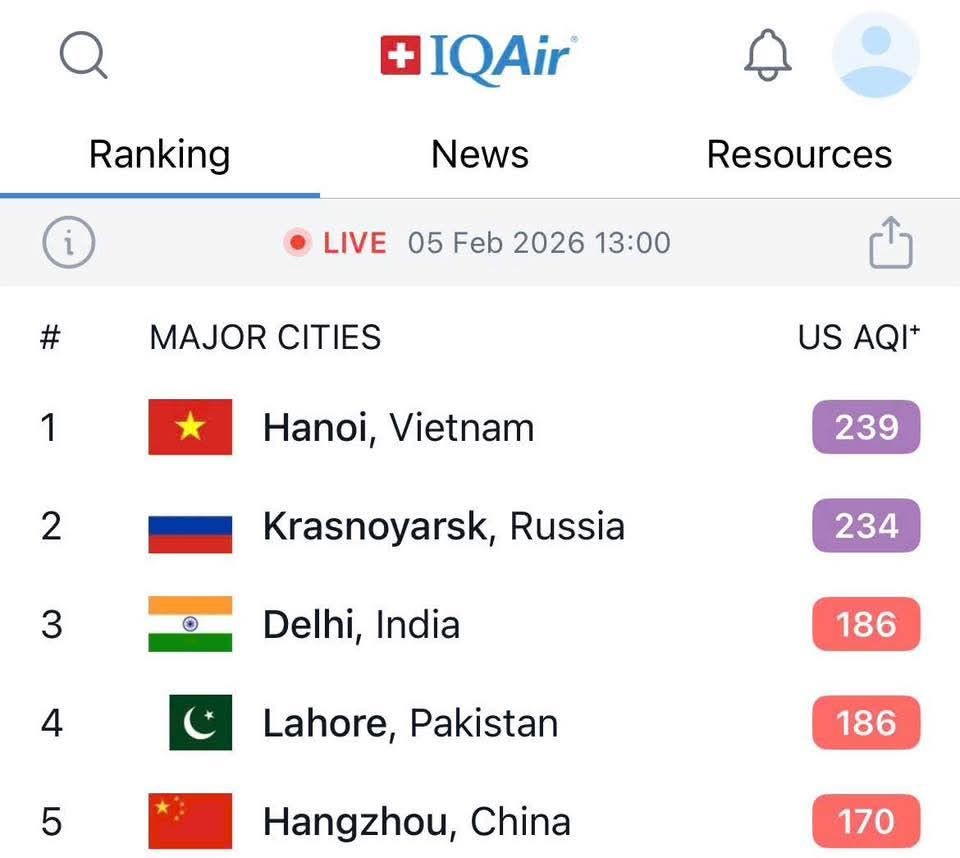Open Hanoi, Vietnam air quality details
This screenshot has width=960, height=858.
point(398,428)
